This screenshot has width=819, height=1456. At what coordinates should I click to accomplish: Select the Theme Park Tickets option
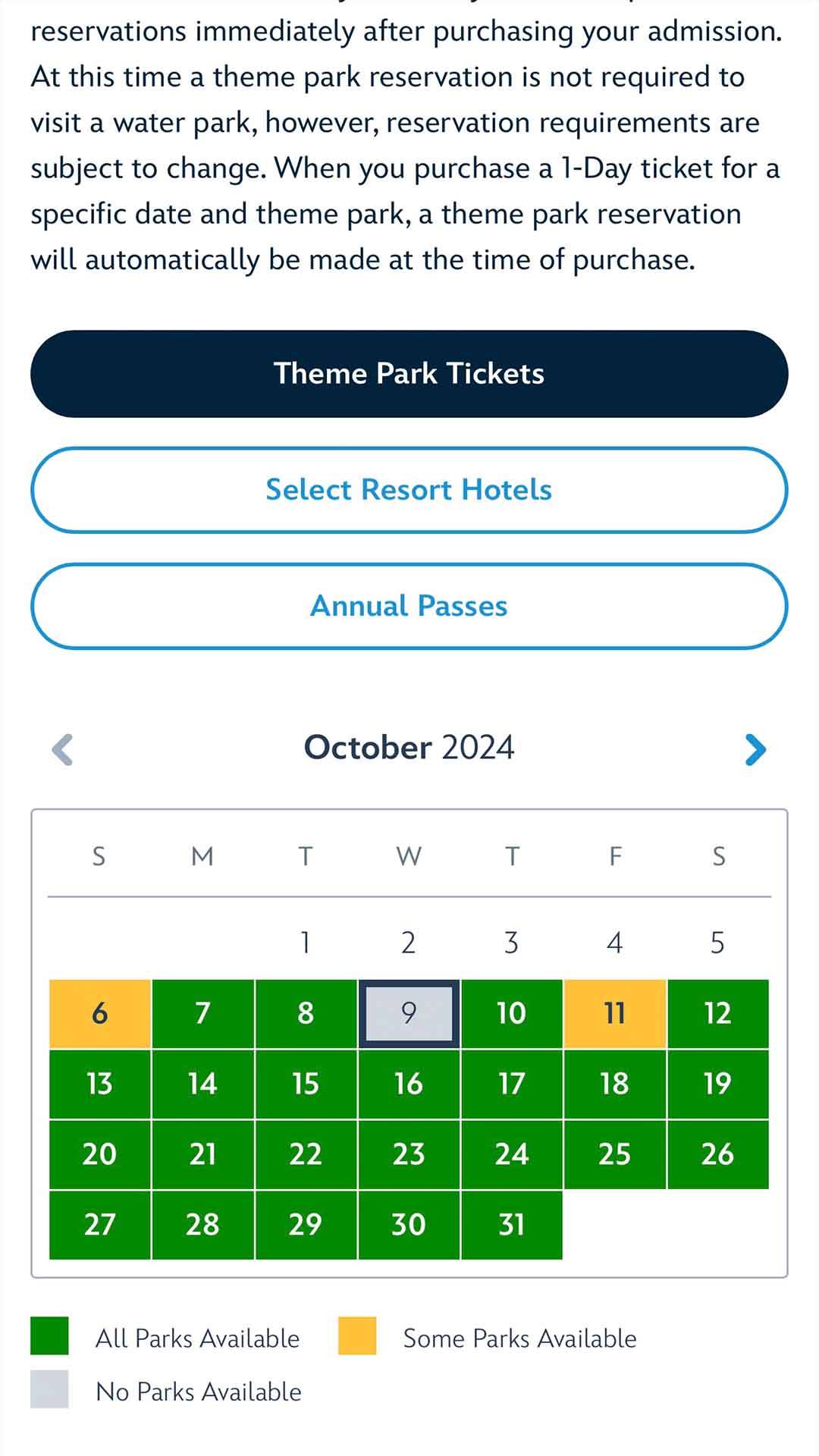(x=409, y=374)
